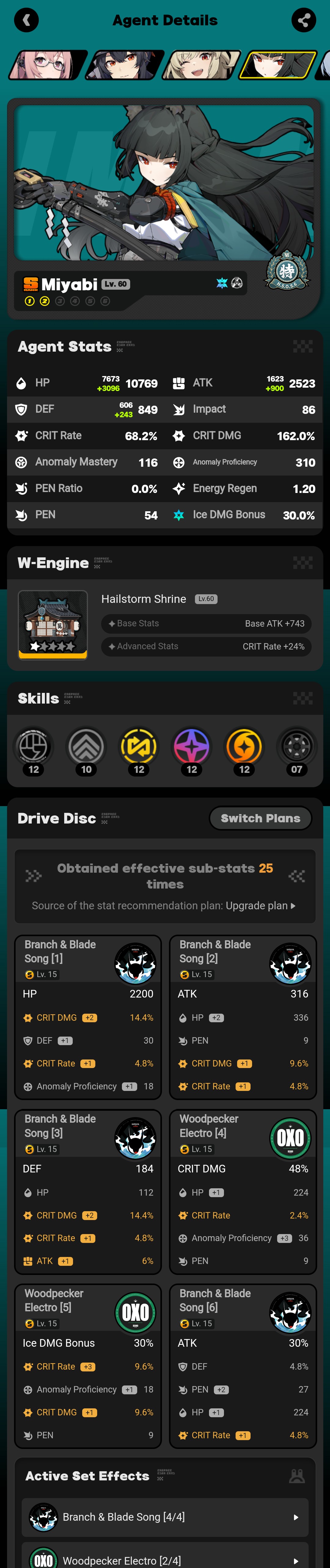The width and height of the screenshot is (330, 1568).
Task: Open the Upgrade plan link
Action: [x=260, y=905]
